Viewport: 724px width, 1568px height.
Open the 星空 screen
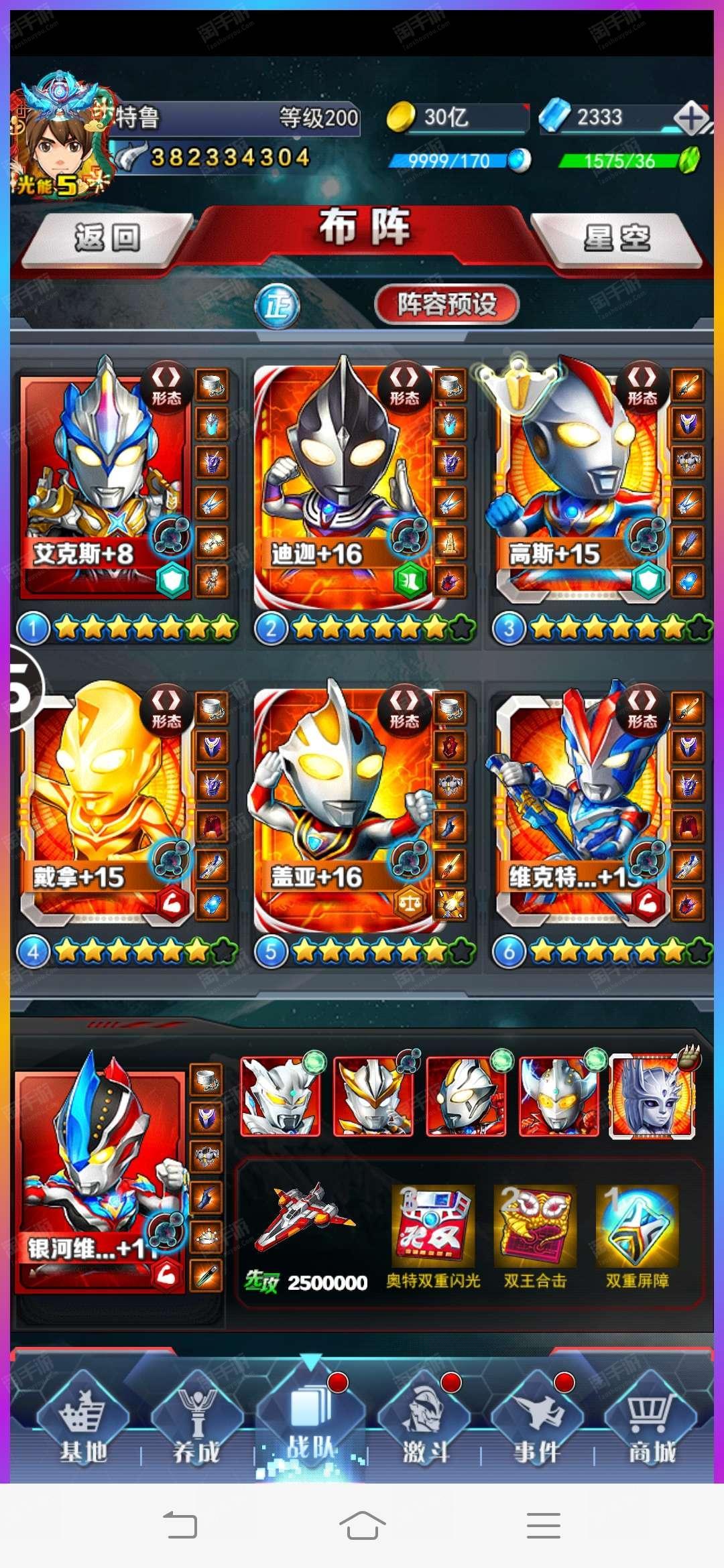(617, 238)
